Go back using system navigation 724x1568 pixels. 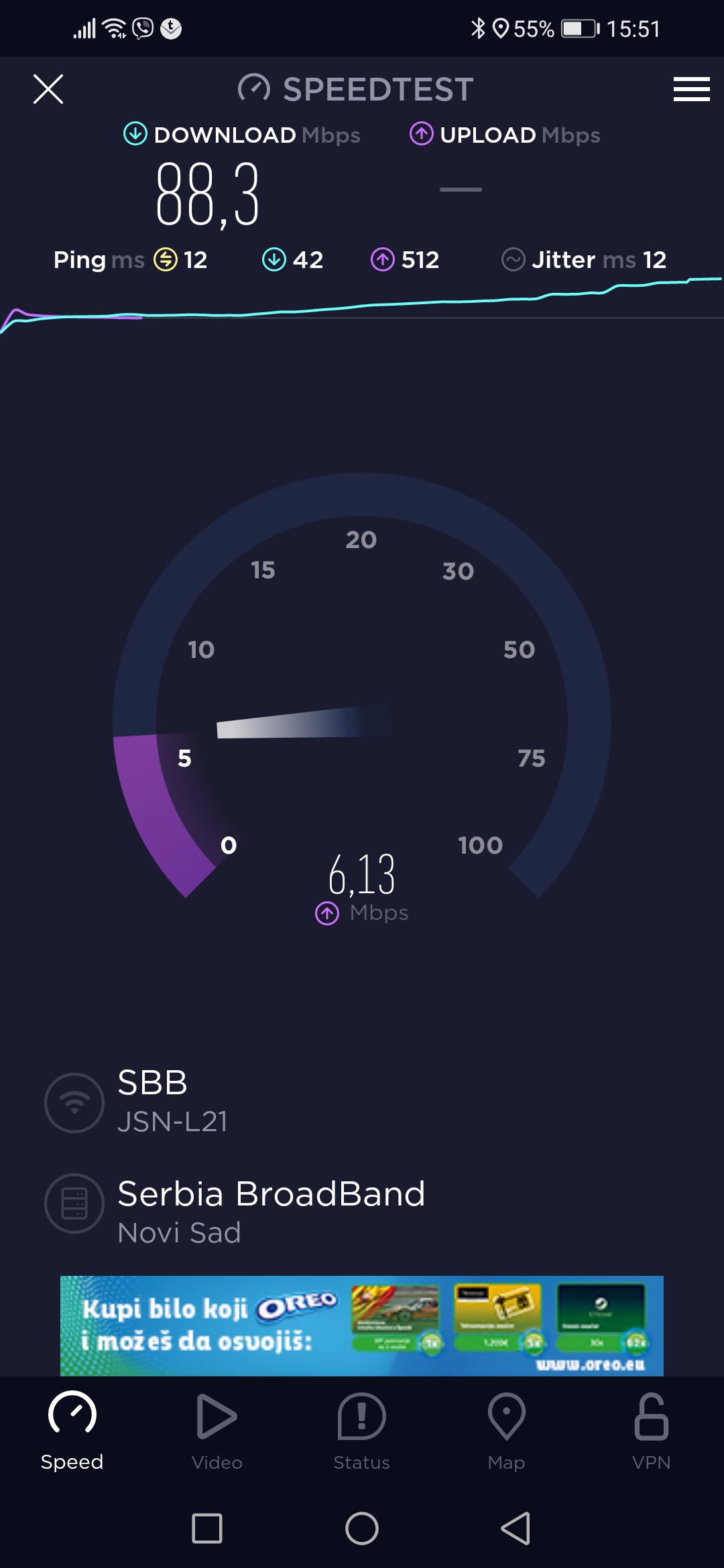[516, 1528]
